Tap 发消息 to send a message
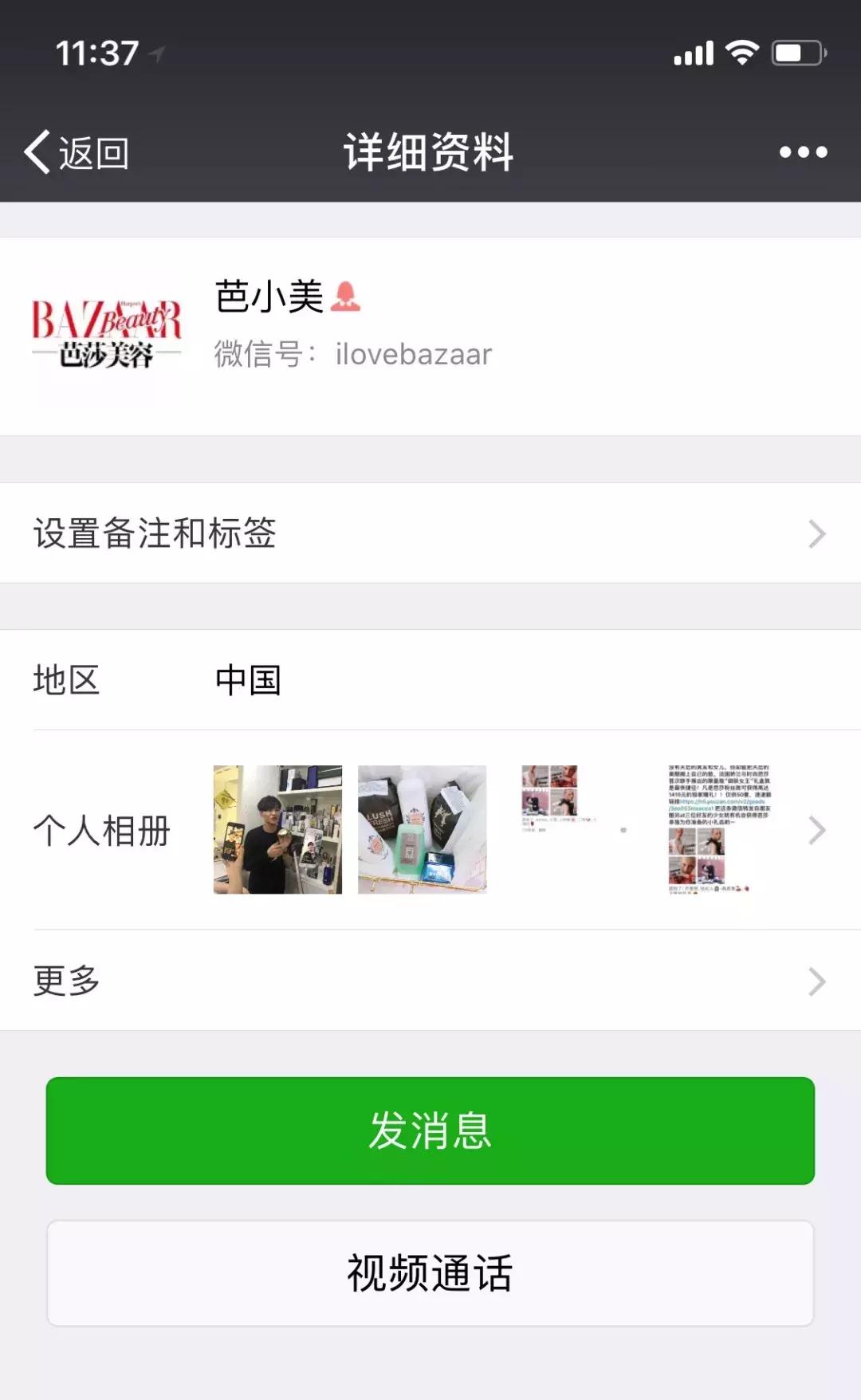Viewport: 861px width, 1400px height. 431,1131
